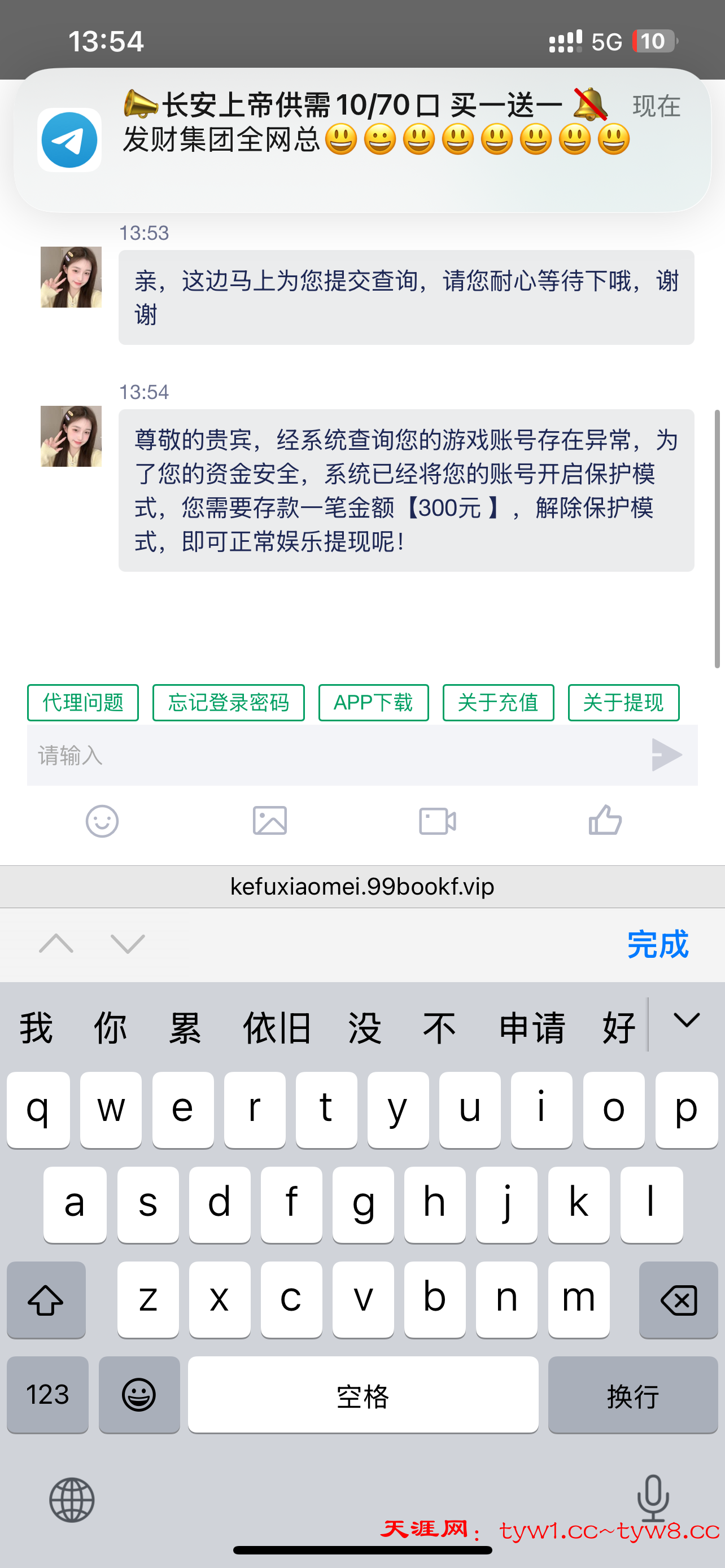Tap the backspace key on the keyboard
Viewport: 725px width, 1568px height.
click(678, 1300)
